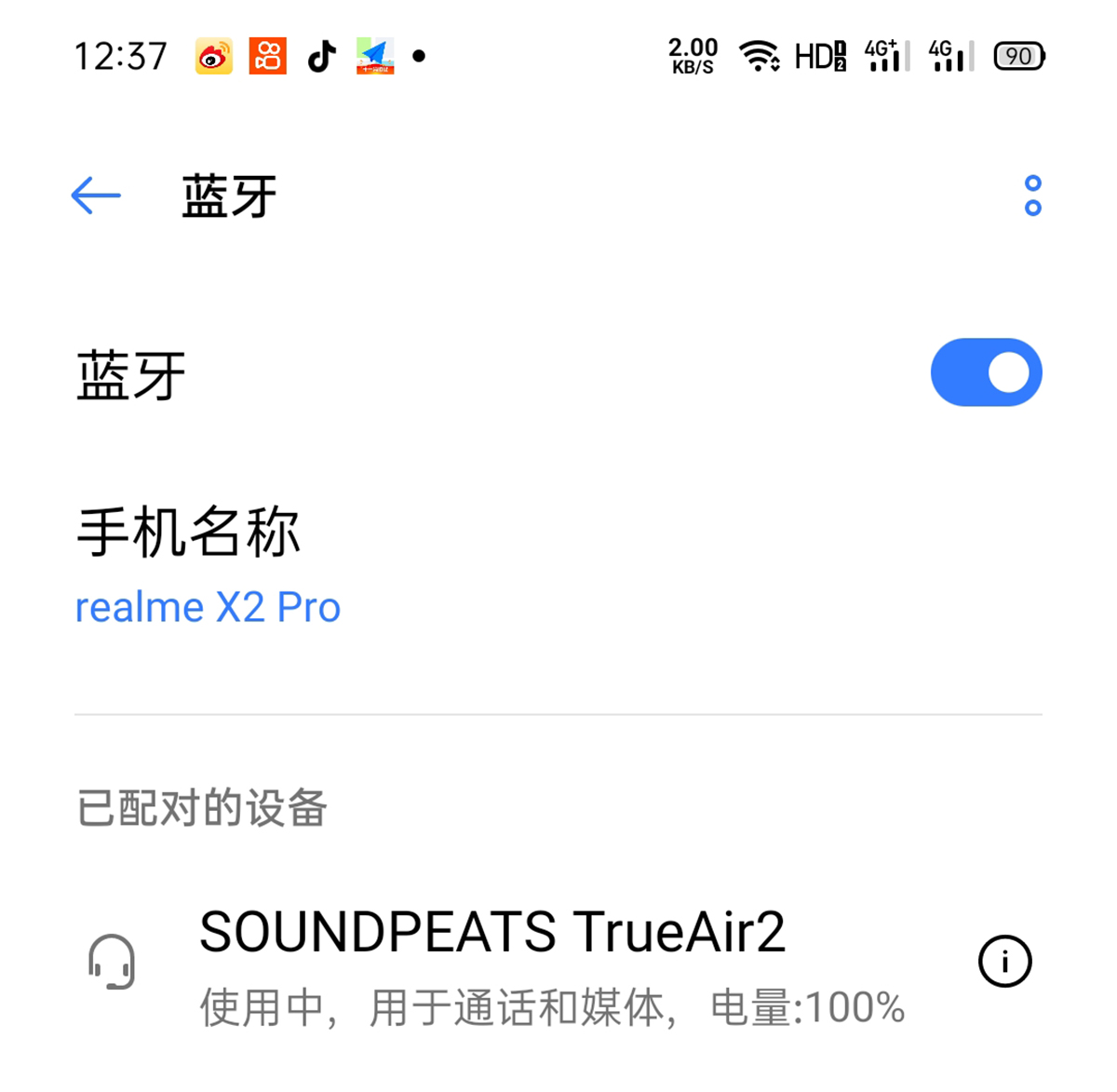Go back from the 蓝牙 settings page
1117x1092 pixels.
click(x=96, y=196)
